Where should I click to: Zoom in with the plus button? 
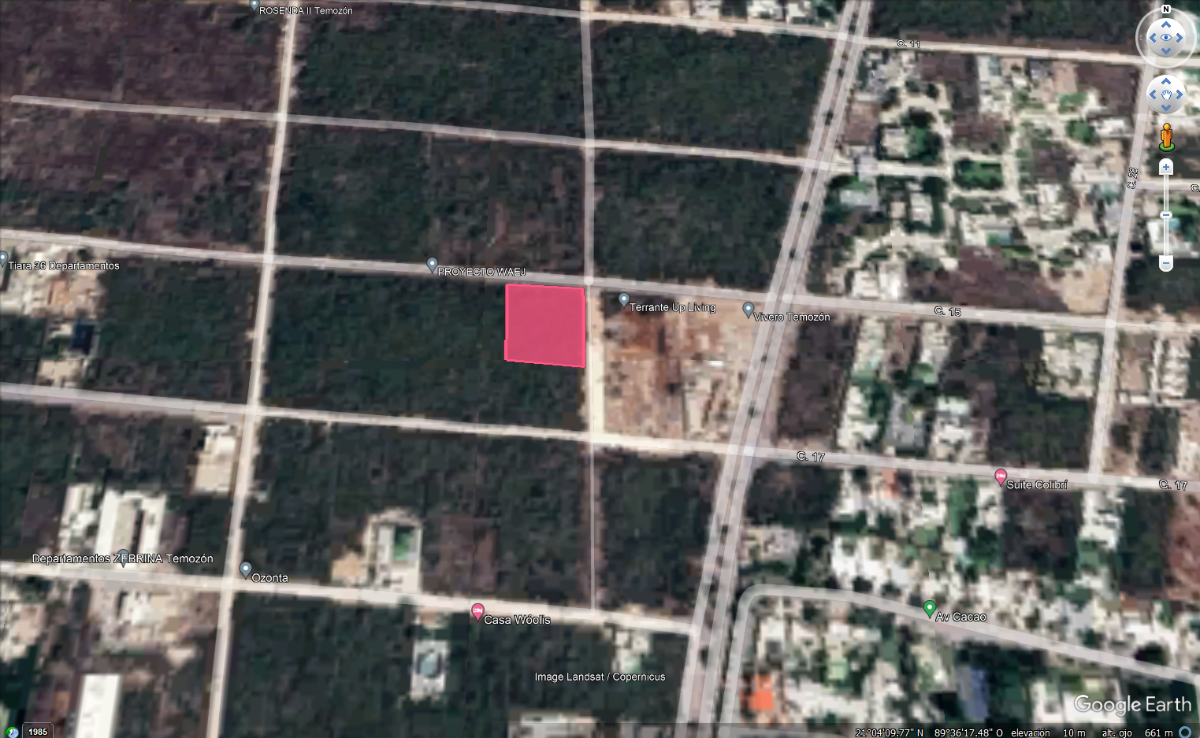click(x=1166, y=167)
